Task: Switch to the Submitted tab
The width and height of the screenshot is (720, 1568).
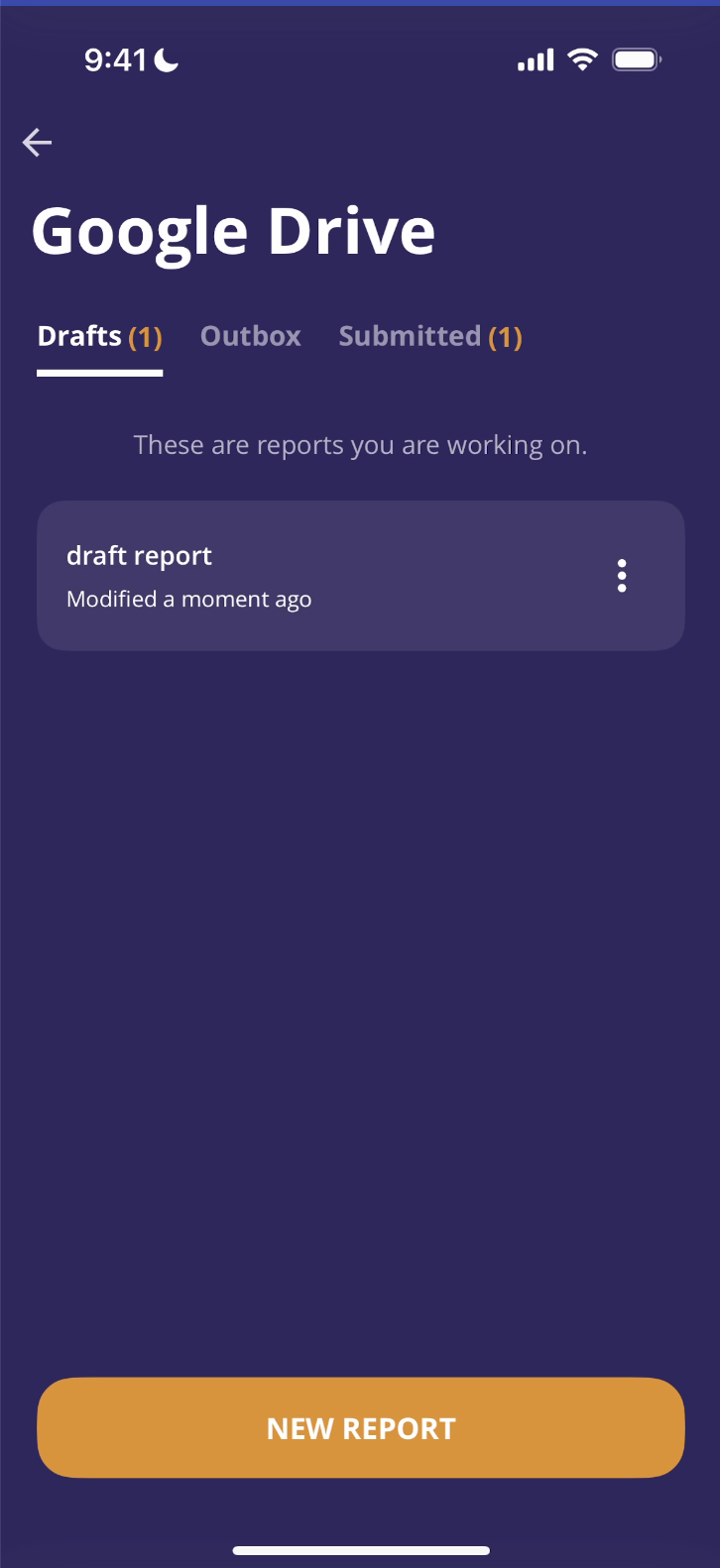Action: (429, 337)
